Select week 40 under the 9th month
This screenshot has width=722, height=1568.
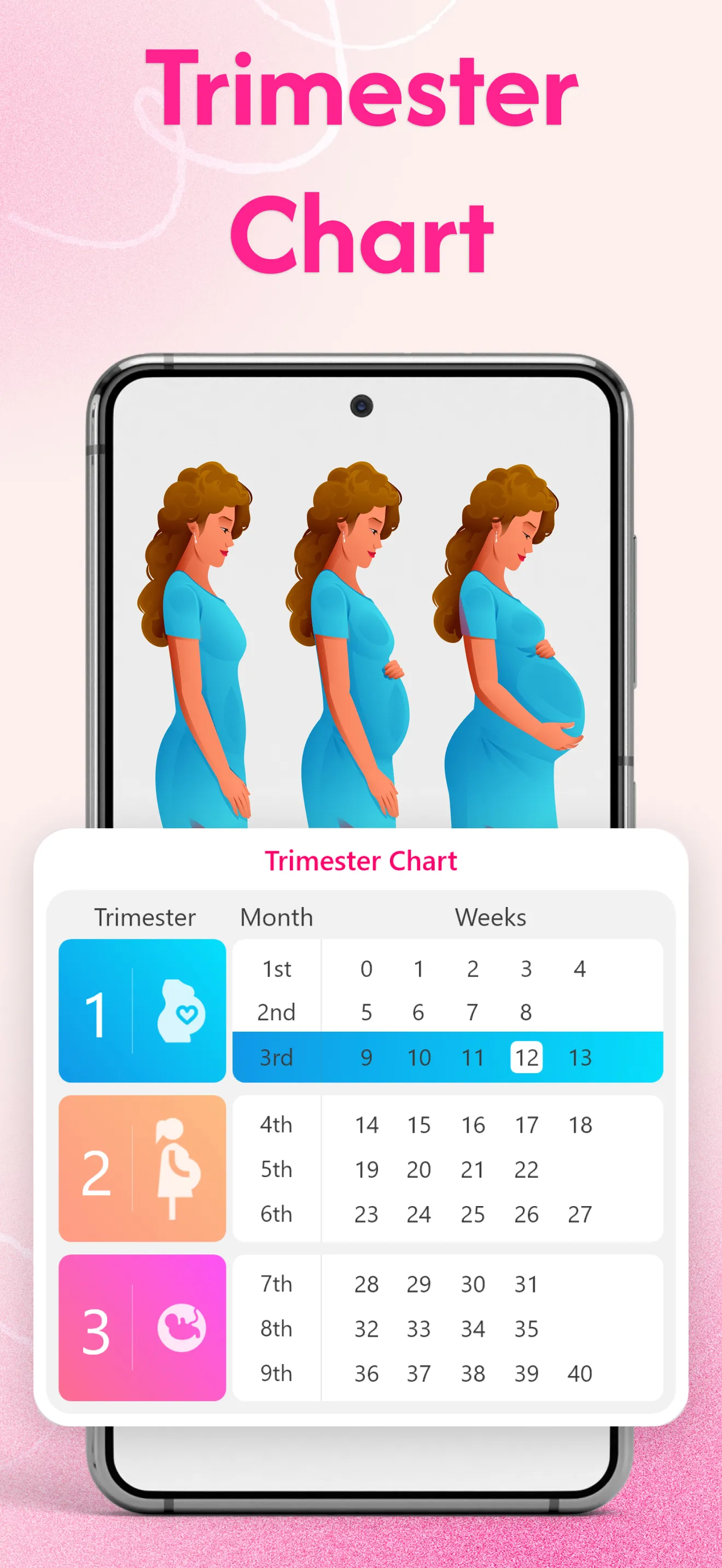(580, 1374)
